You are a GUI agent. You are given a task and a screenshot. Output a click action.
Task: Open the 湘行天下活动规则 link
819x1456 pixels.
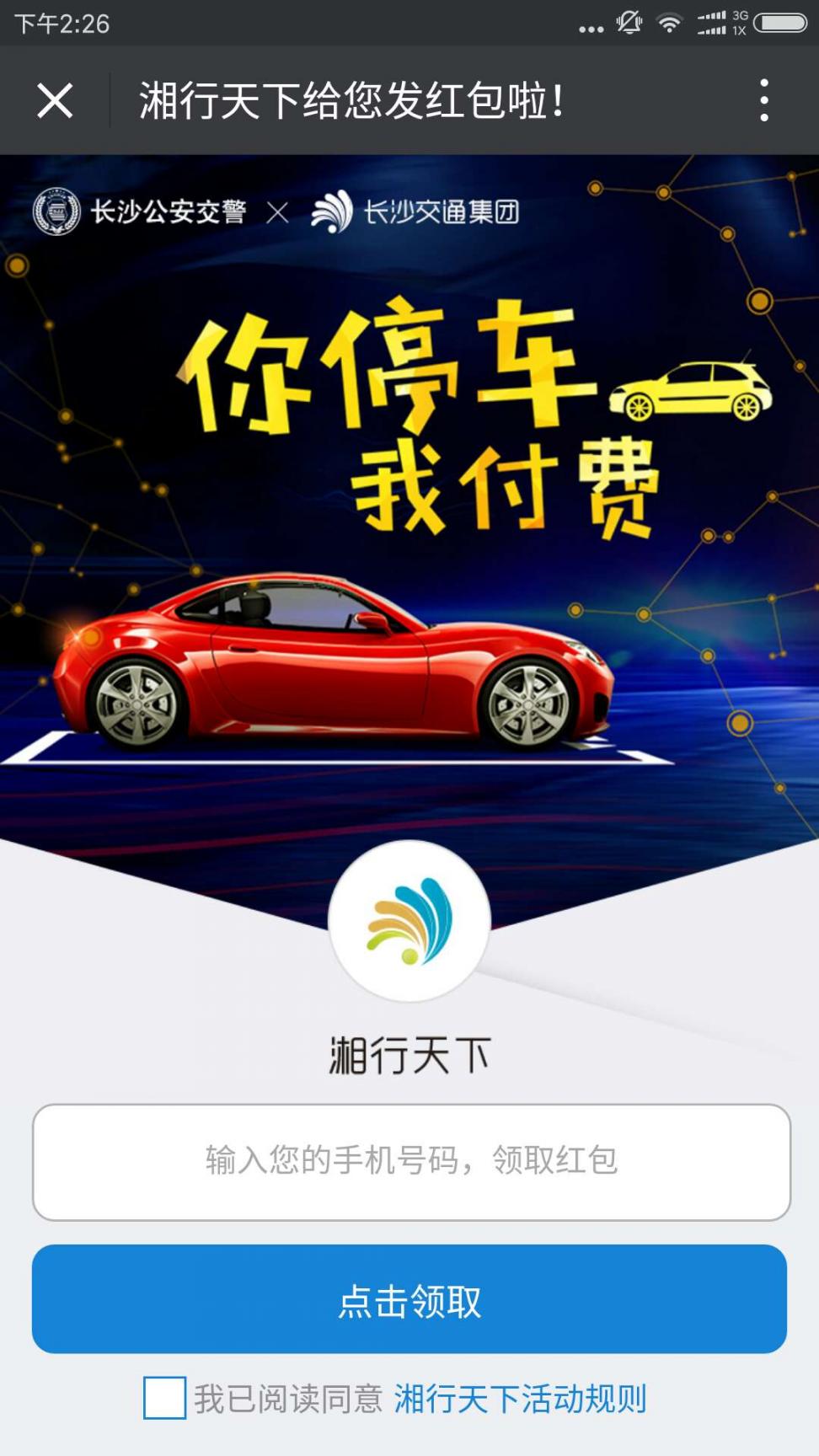point(520,1399)
